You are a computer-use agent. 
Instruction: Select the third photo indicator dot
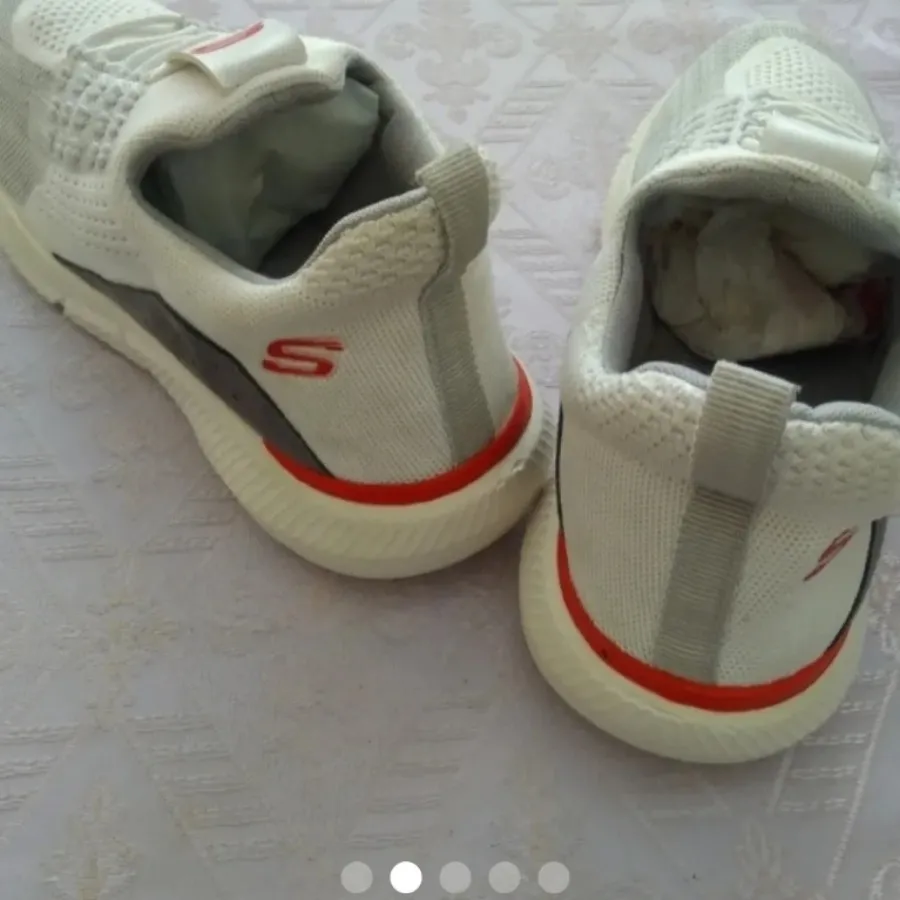click(455, 877)
